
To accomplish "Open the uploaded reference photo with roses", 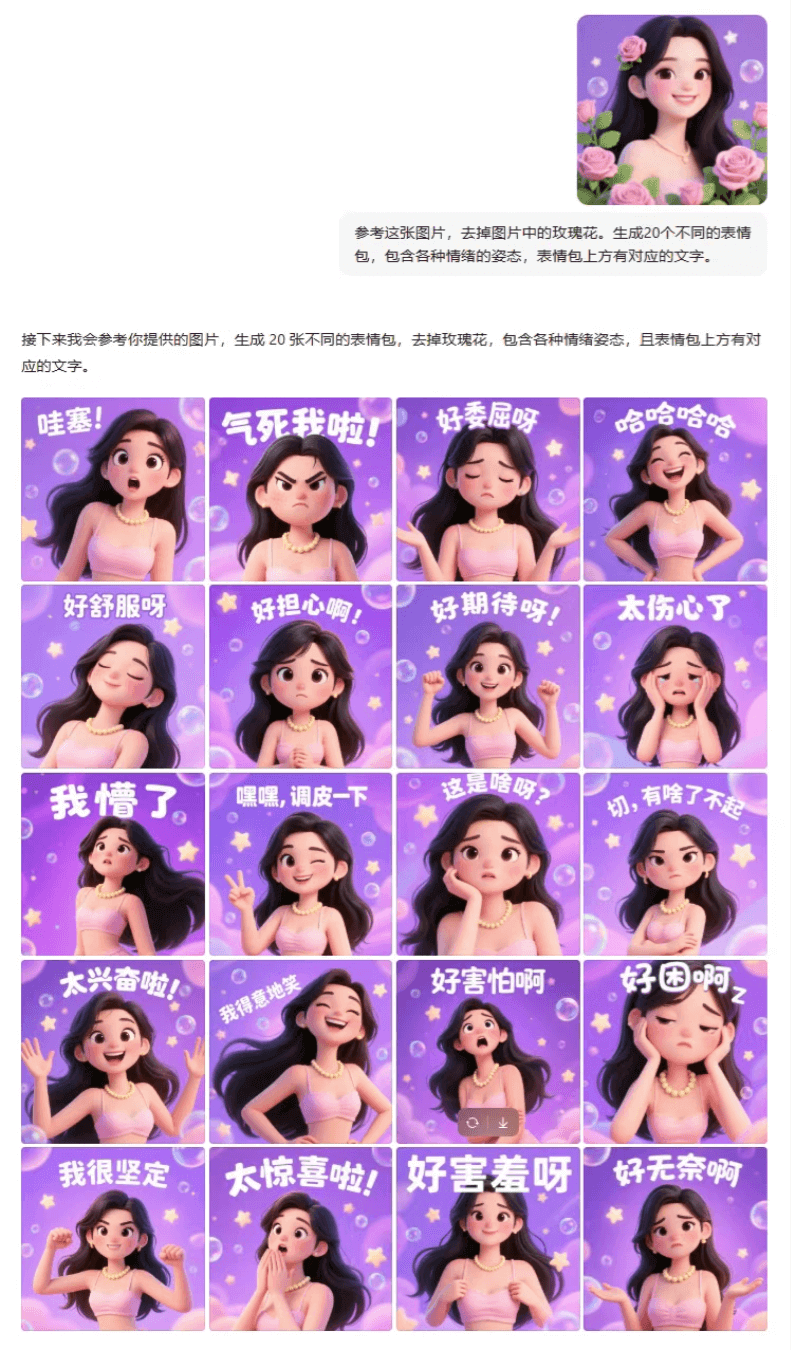I will point(671,110).
